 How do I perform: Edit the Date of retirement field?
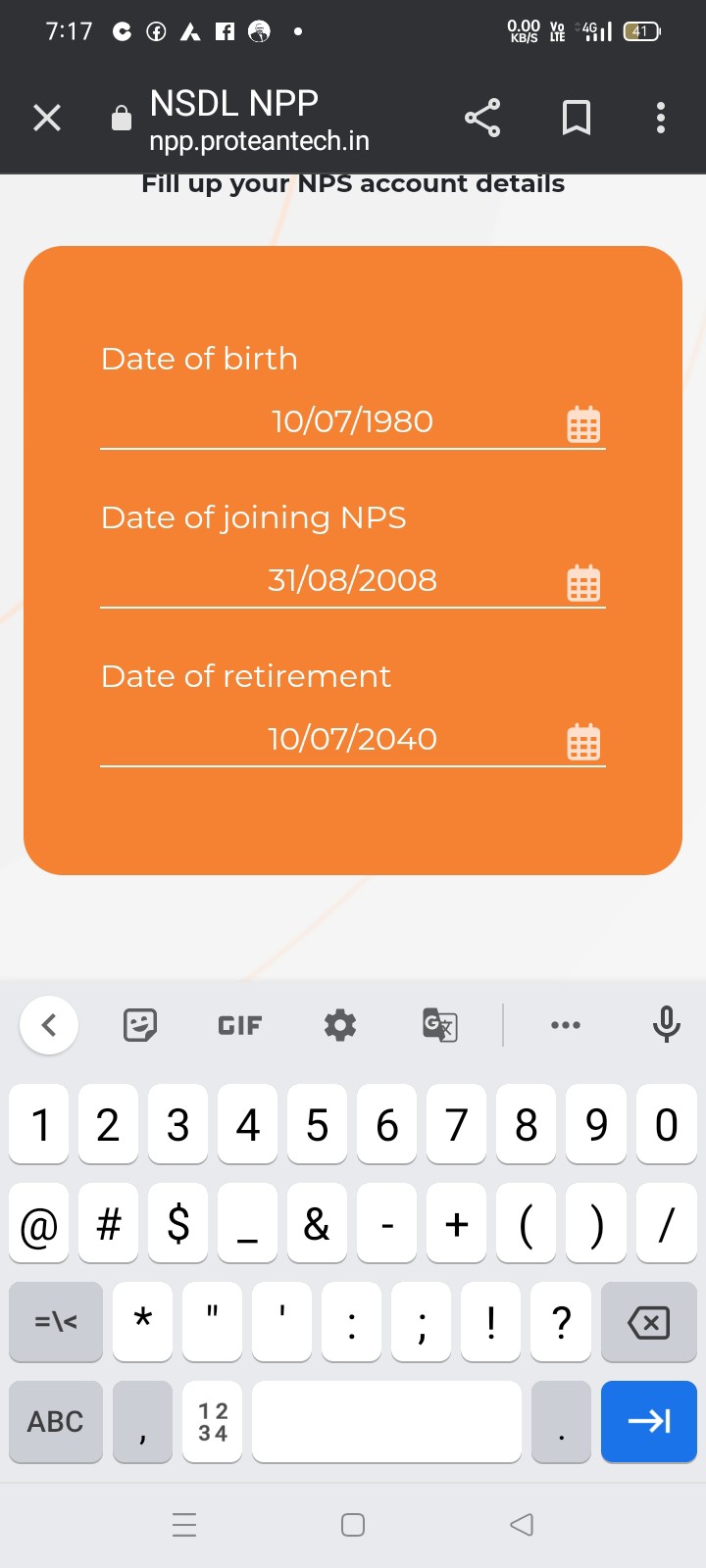pos(352,739)
